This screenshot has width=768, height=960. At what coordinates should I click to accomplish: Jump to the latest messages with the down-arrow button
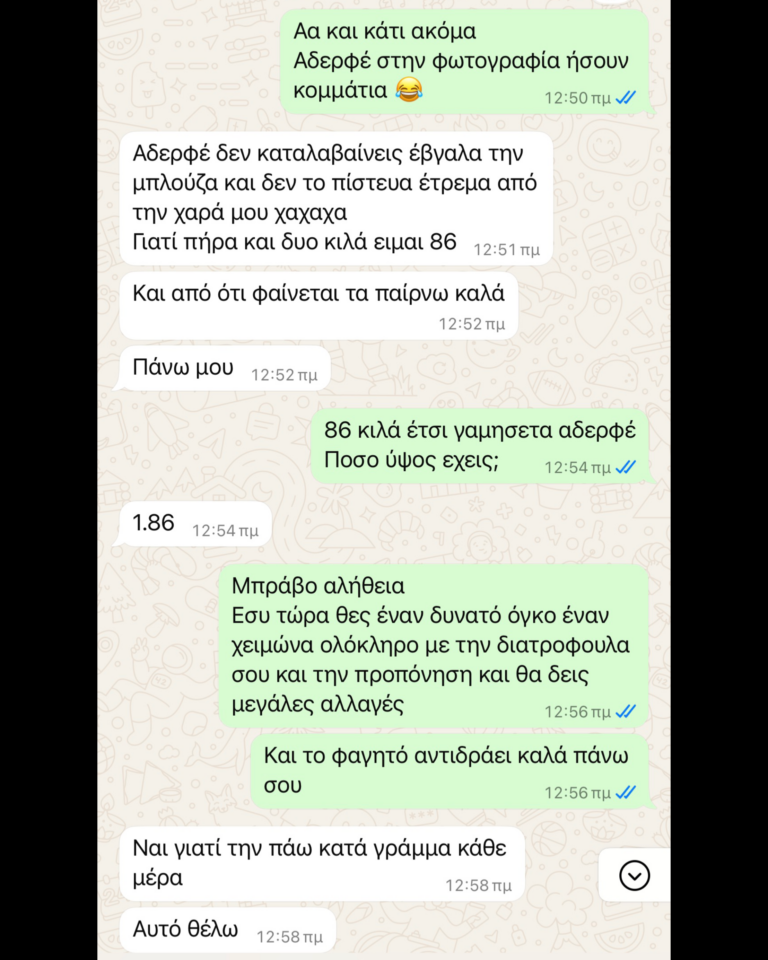click(x=634, y=875)
